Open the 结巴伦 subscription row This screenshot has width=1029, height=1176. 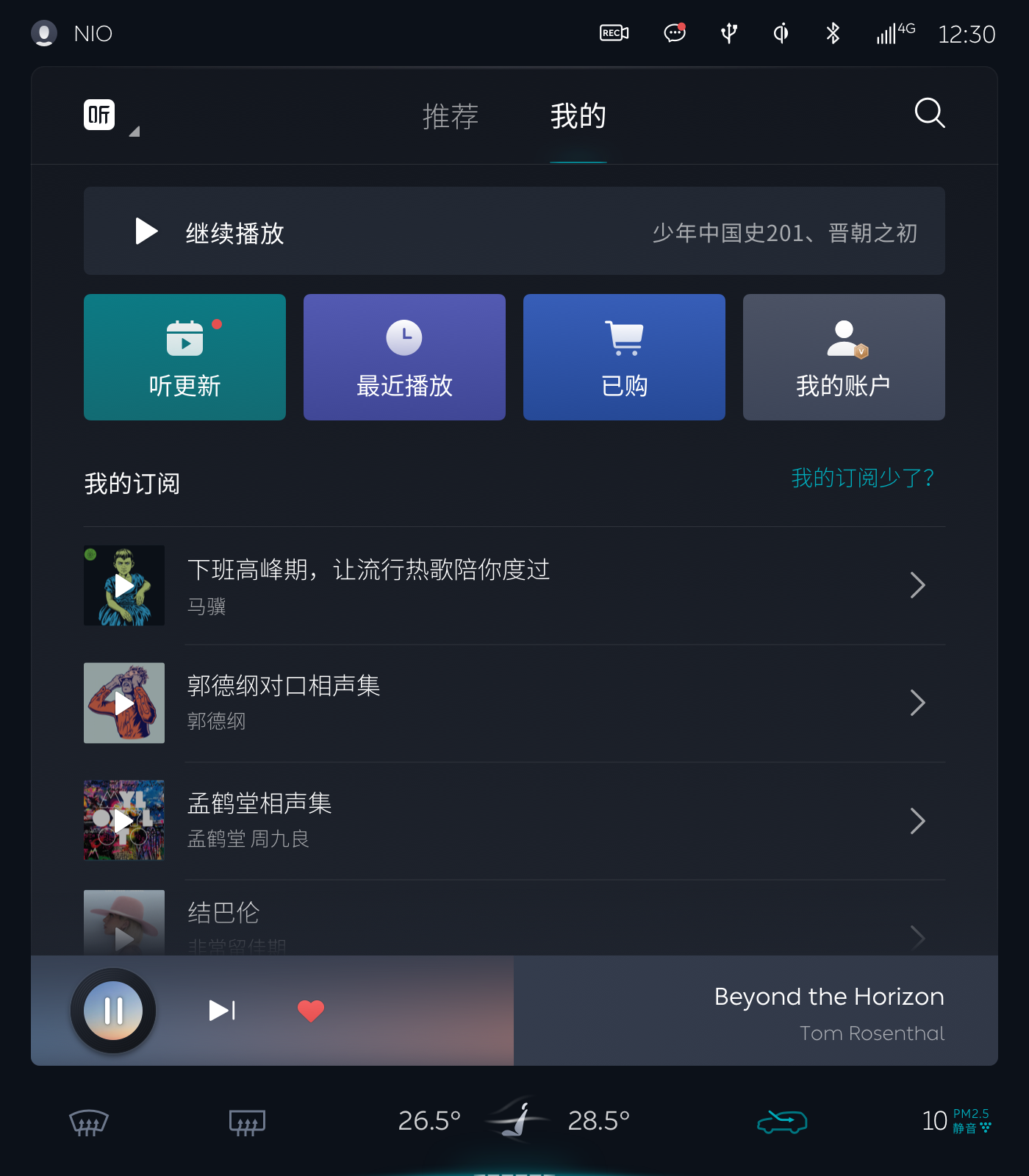tap(514, 923)
